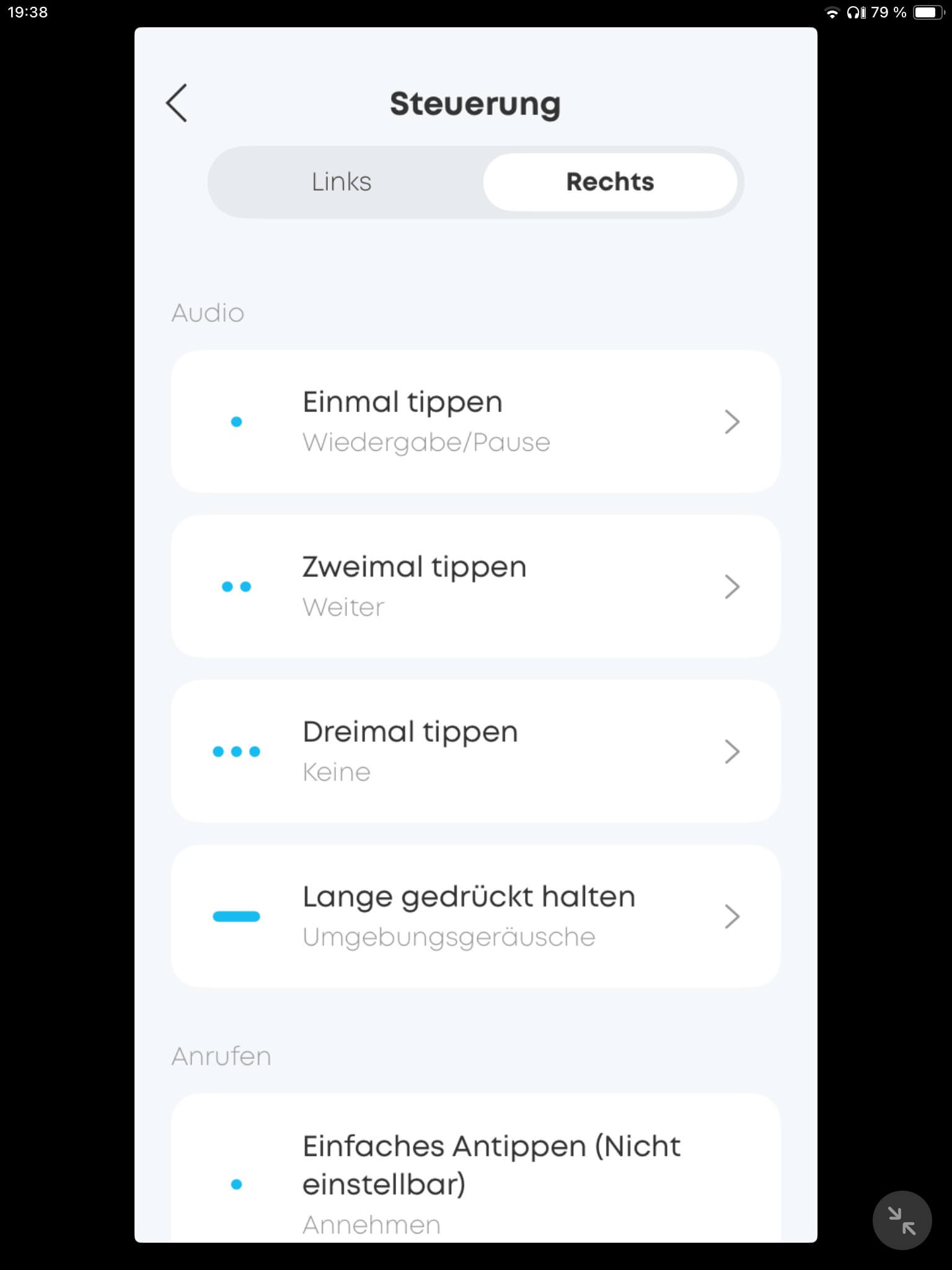Configure the Dreimal tippen action

475,752
